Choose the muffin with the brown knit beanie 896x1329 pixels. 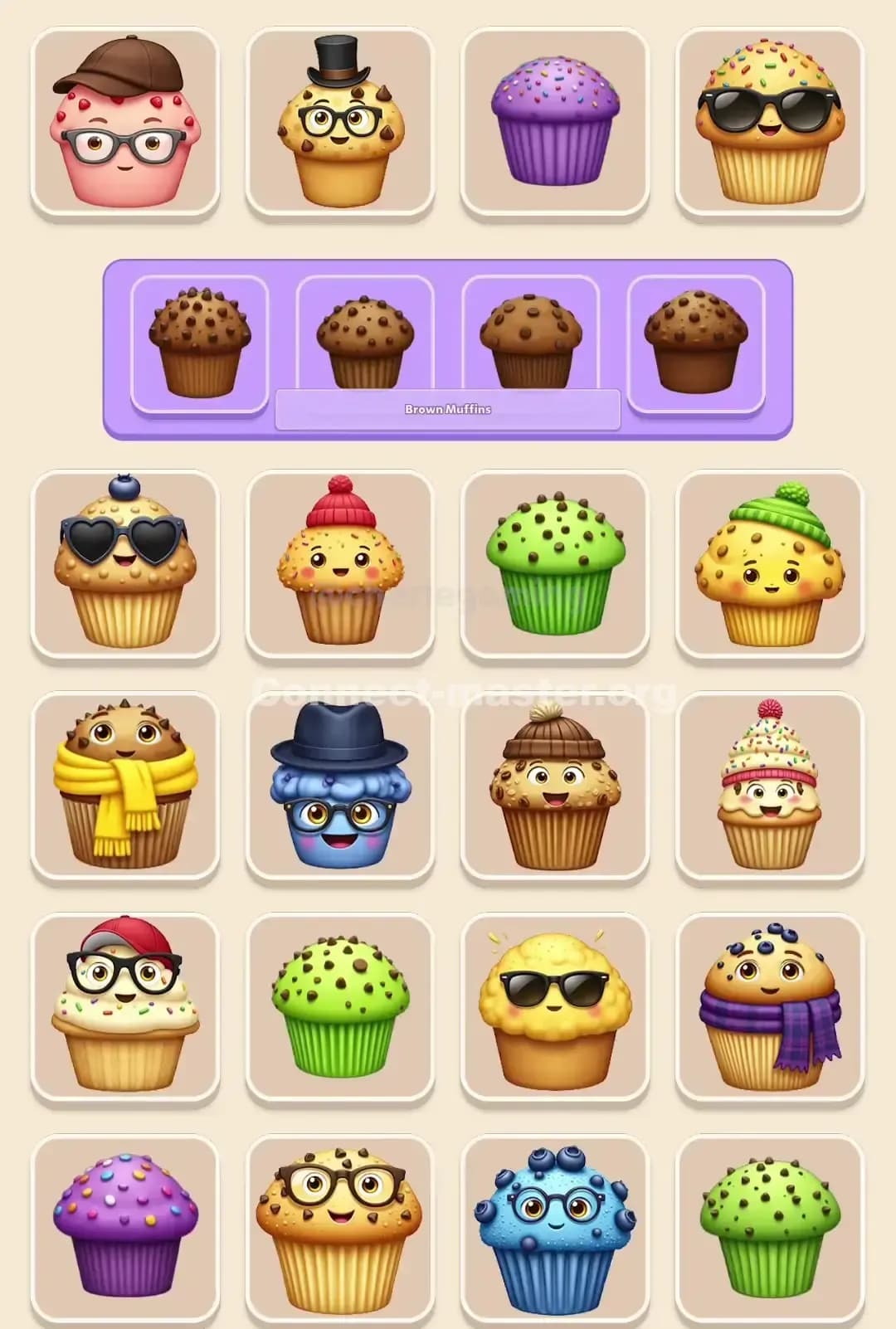[554, 785]
